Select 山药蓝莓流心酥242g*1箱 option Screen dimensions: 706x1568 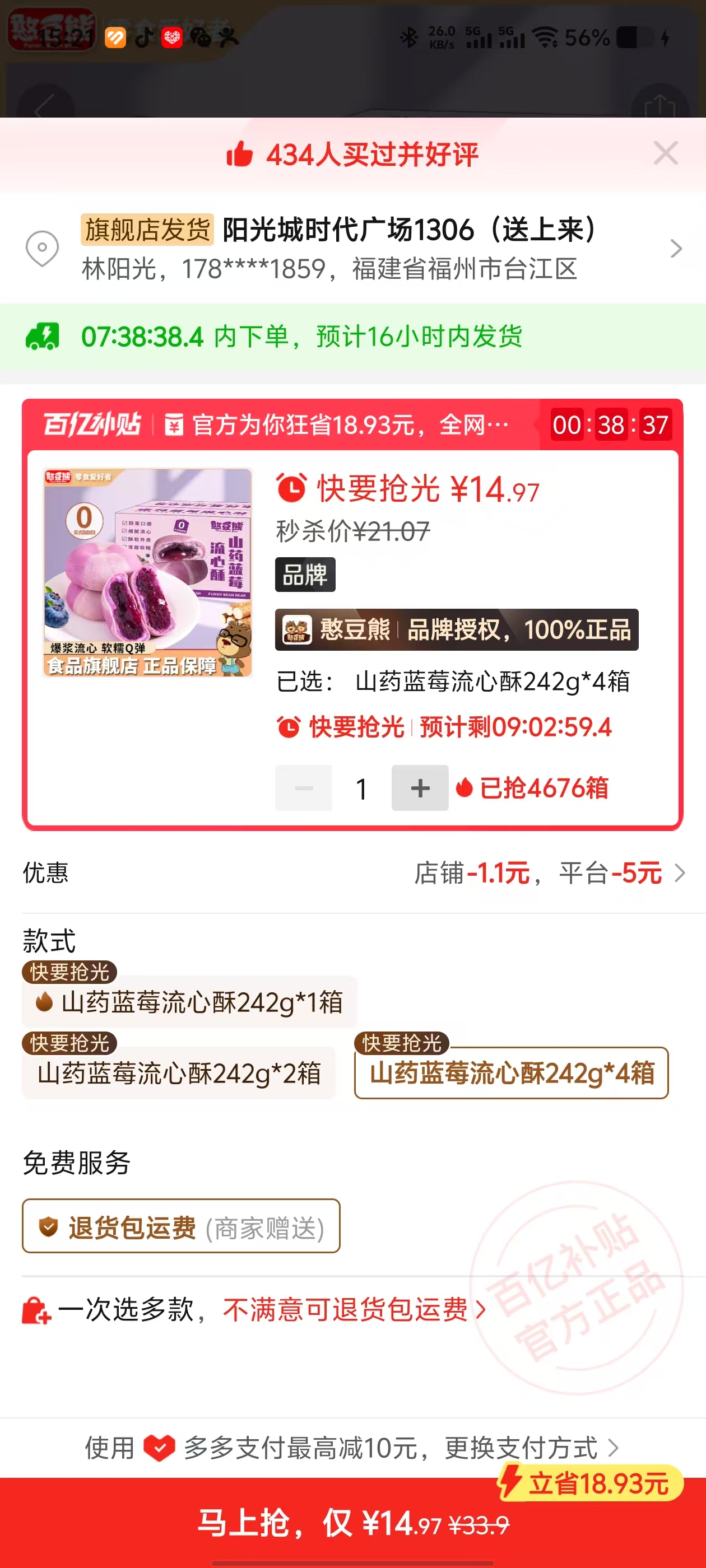[189, 1002]
